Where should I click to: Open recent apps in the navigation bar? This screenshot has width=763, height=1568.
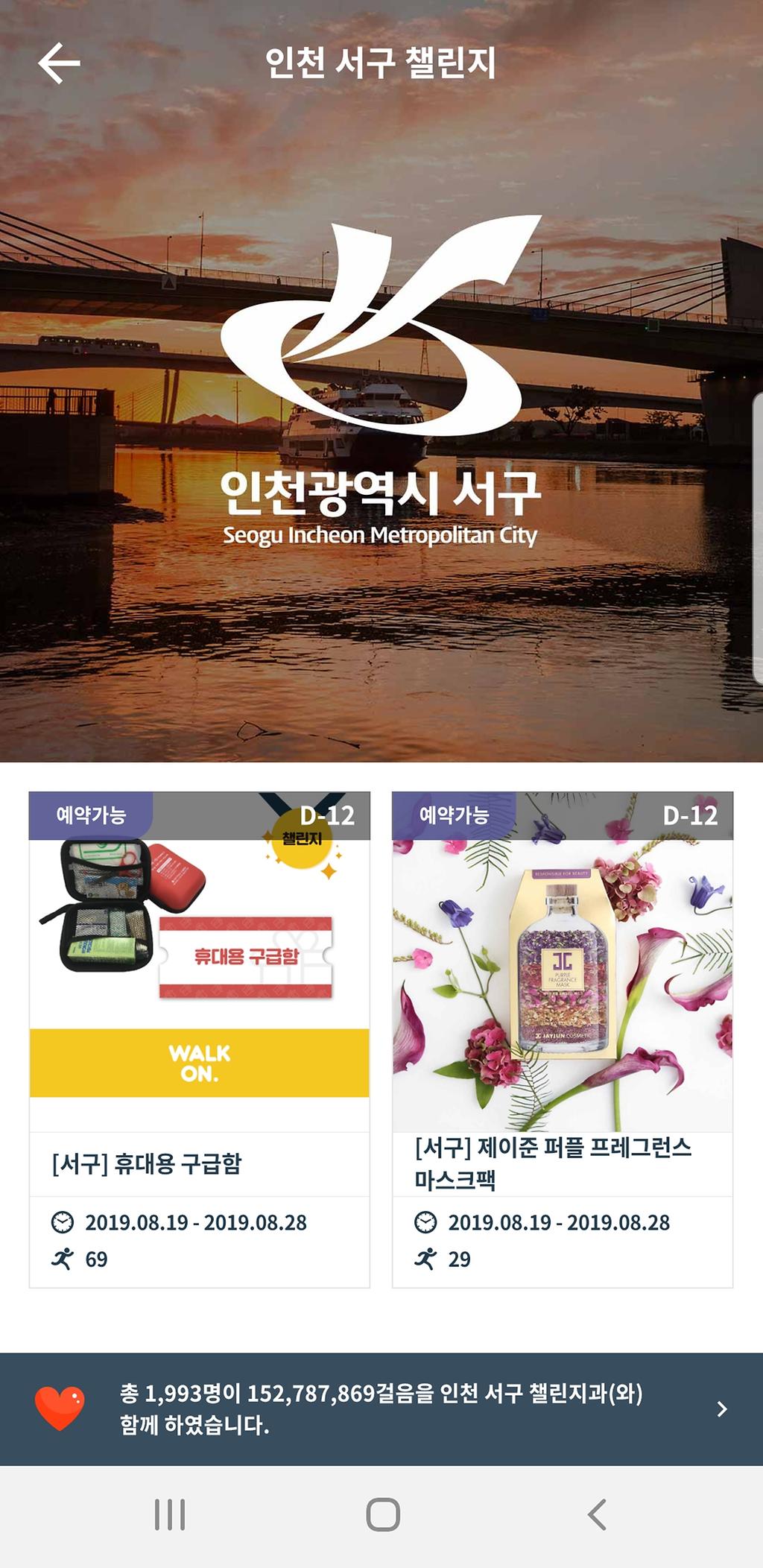(170, 1514)
